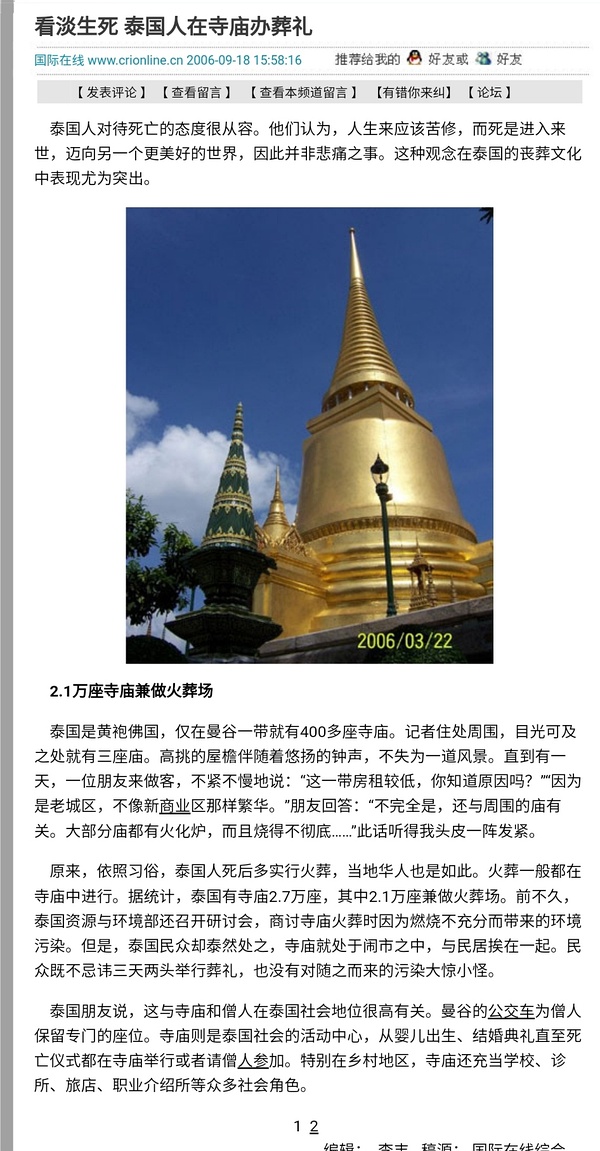Open the underlined 公交车 link

pos(514,1011)
